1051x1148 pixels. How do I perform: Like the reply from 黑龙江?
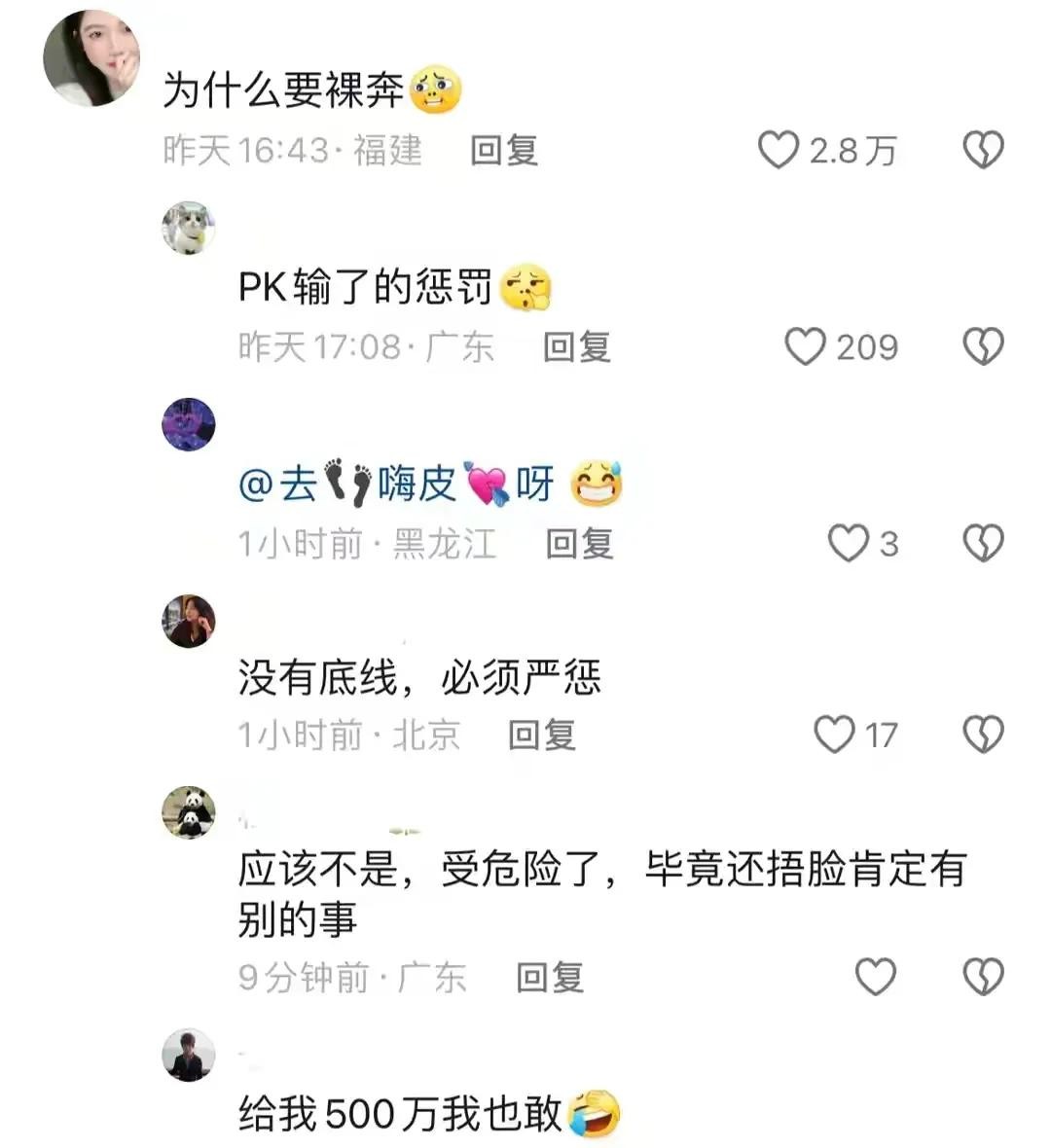[x=847, y=544]
